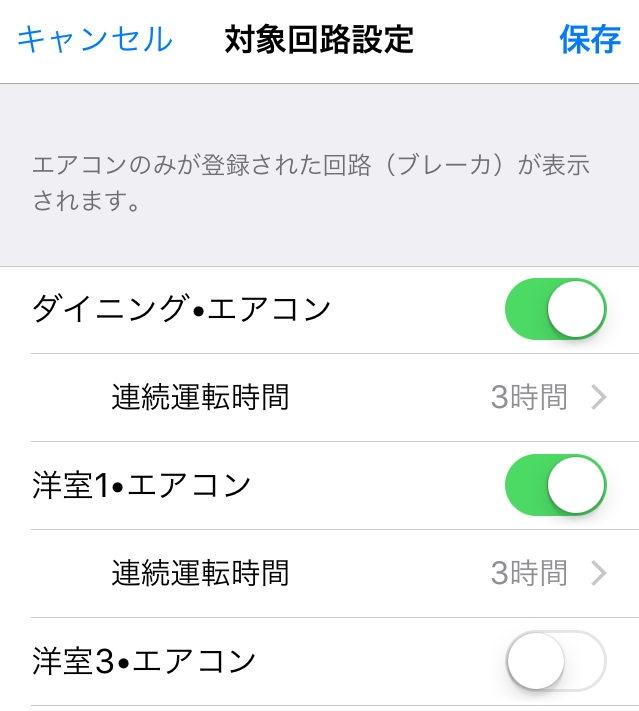The image size is (639, 711).
Task: Enable the 洋室3•エアコン switch
Action: pyautogui.click(x=556, y=661)
